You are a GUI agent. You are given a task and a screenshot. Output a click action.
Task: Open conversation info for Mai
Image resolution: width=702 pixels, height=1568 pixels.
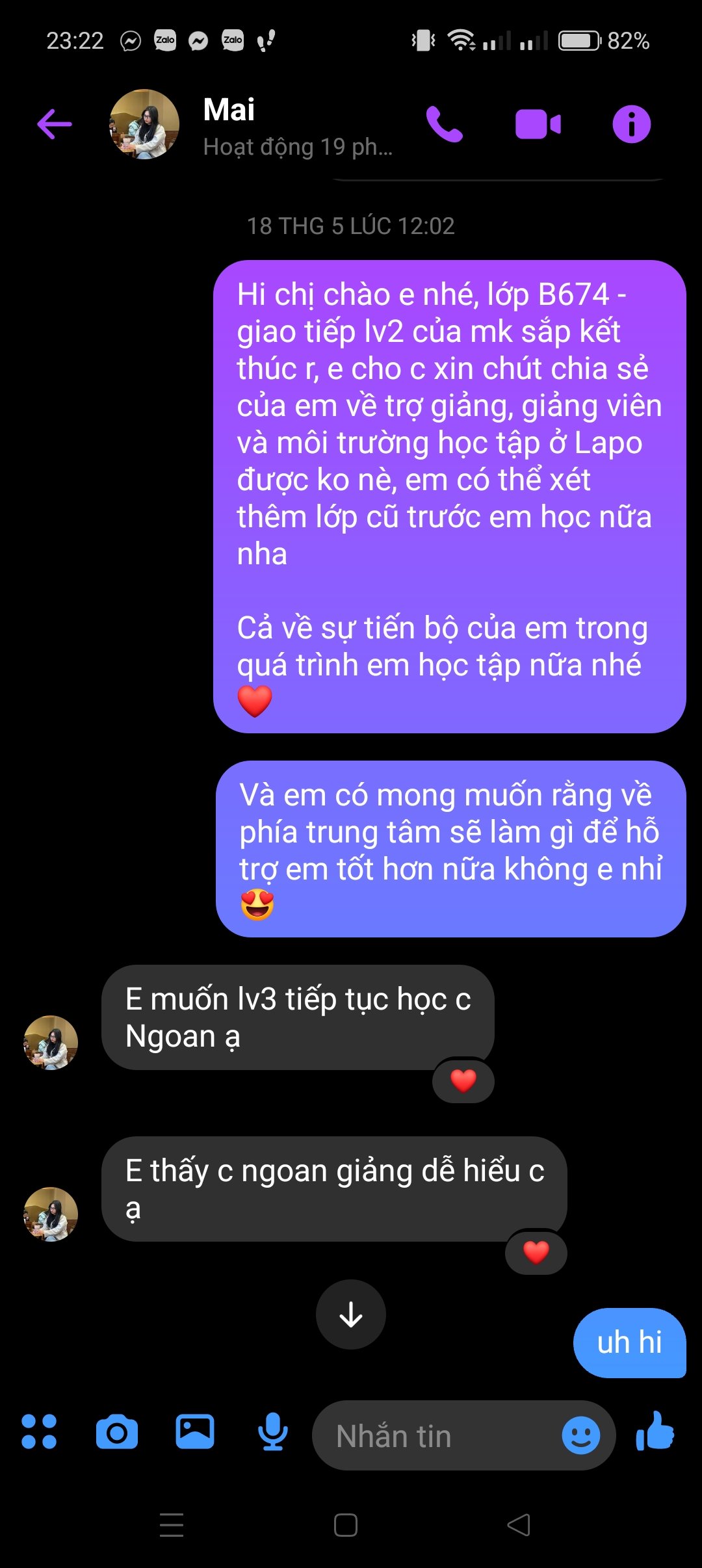pos(631,124)
